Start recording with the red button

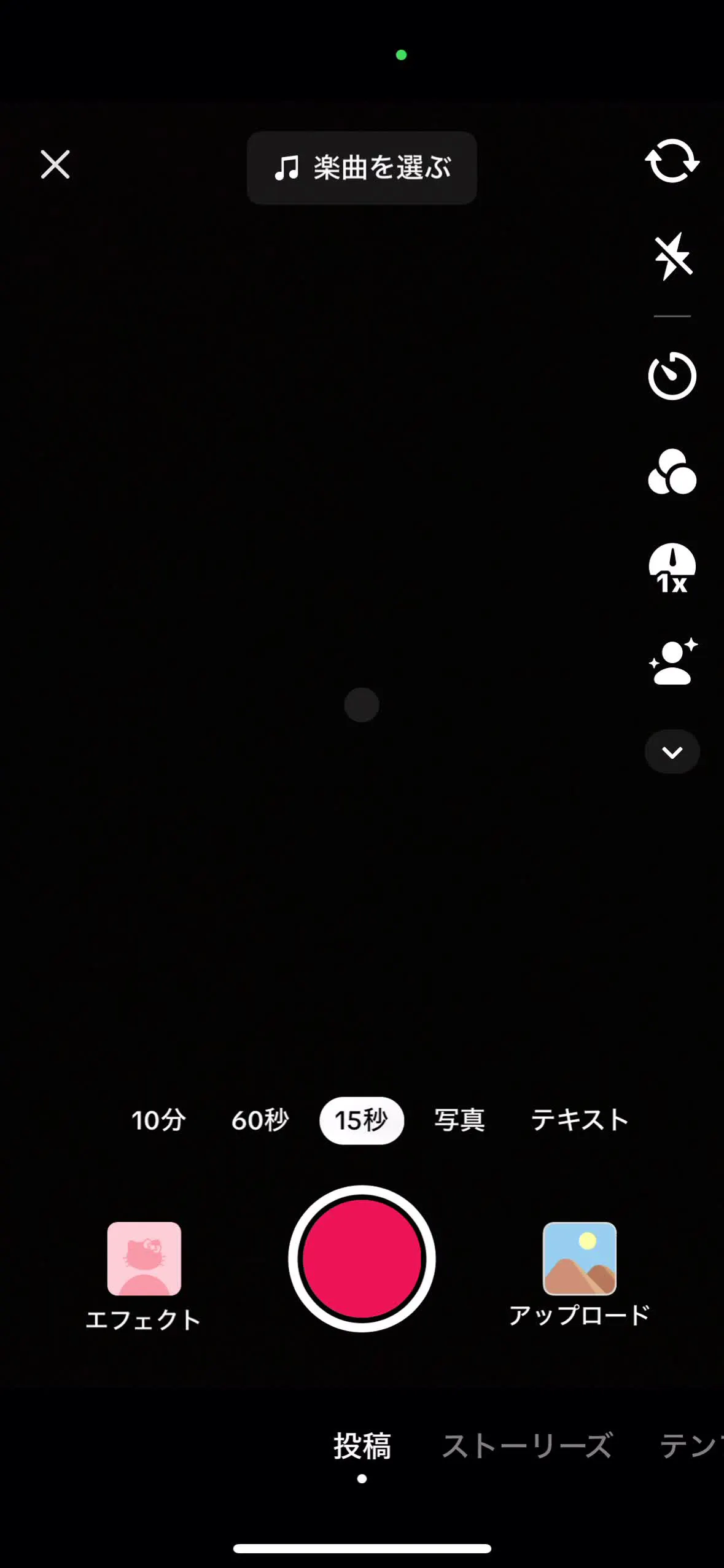[362, 1259]
